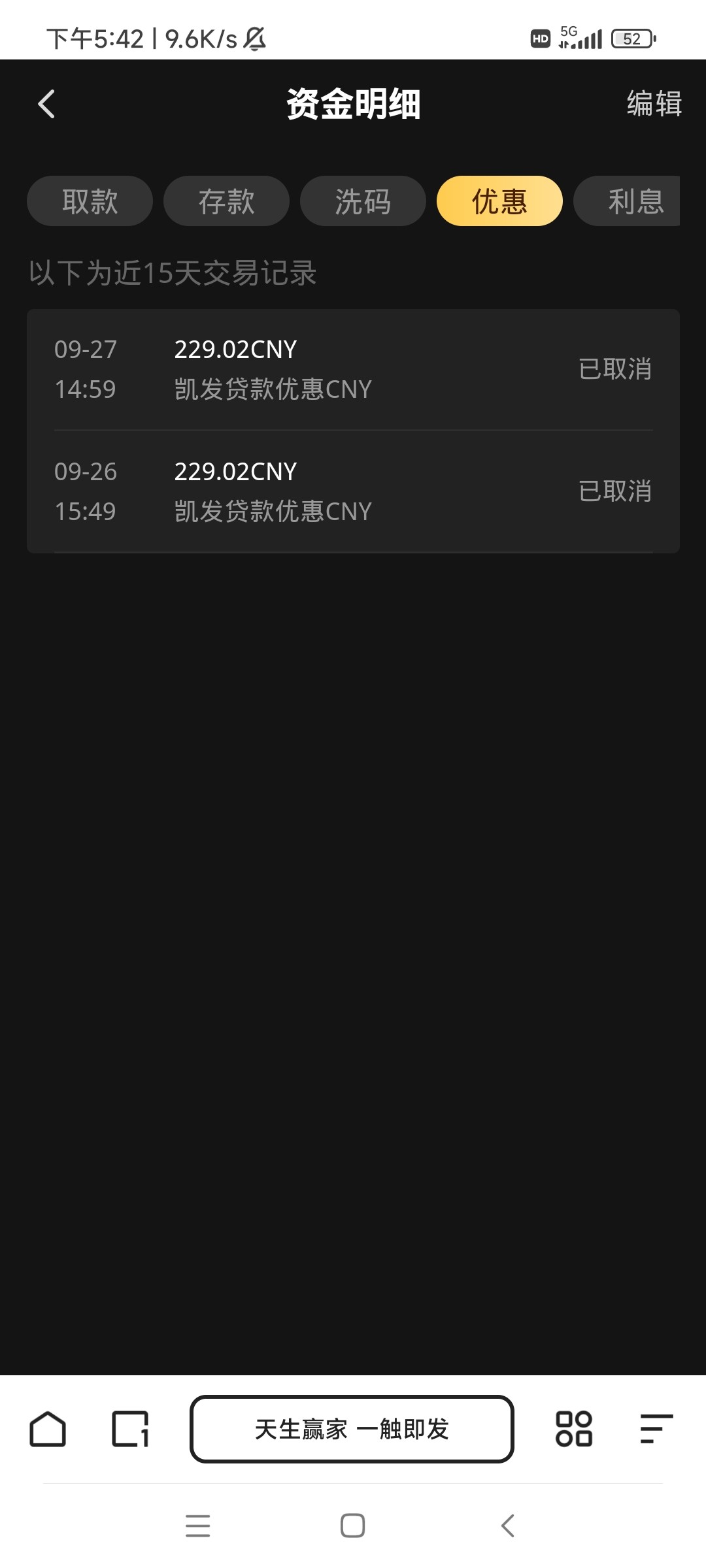Image resolution: width=706 pixels, height=1568 pixels.
Task: Select the 洗码 filter tab
Action: (363, 201)
